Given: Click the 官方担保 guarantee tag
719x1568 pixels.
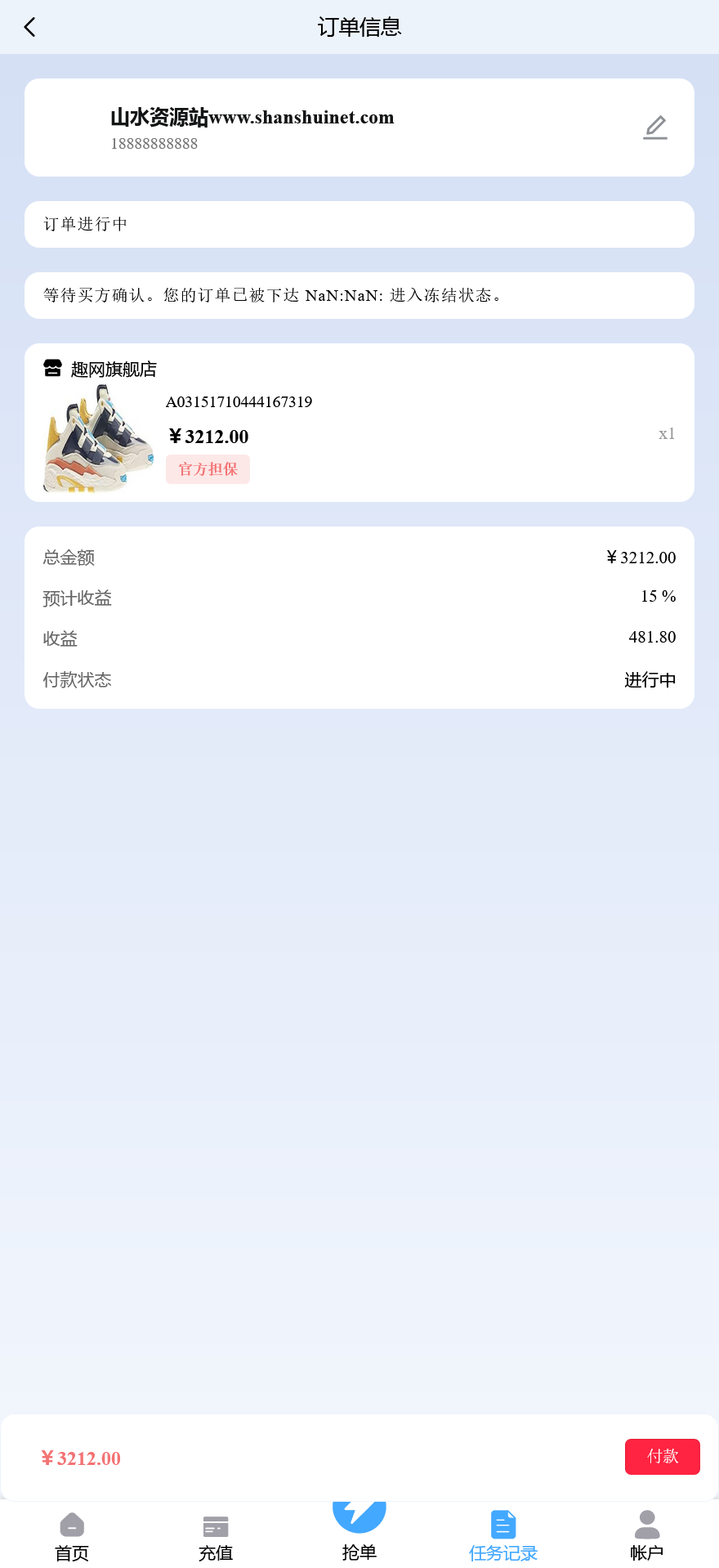Looking at the screenshot, I should pyautogui.click(x=208, y=468).
